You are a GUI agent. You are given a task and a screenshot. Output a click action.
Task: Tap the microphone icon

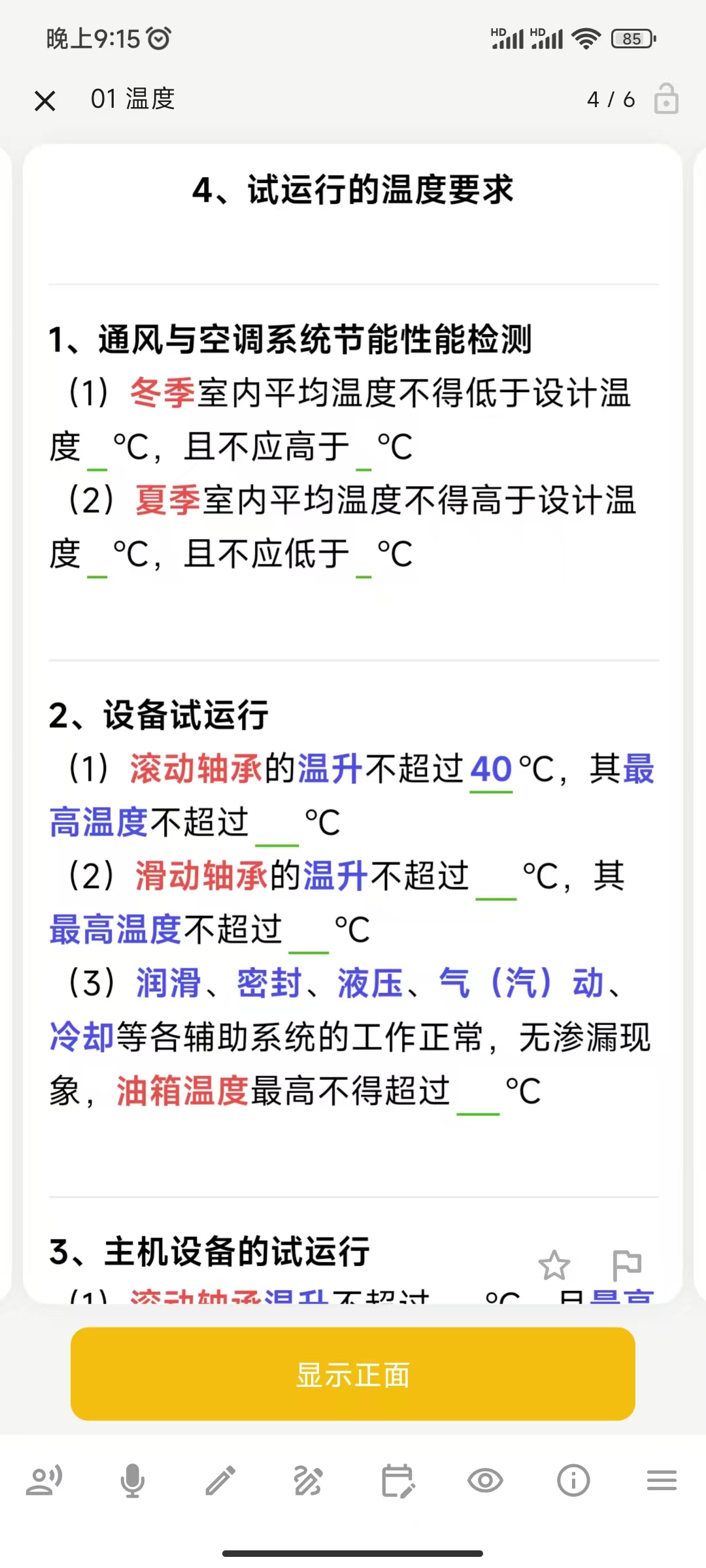click(x=133, y=1480)
